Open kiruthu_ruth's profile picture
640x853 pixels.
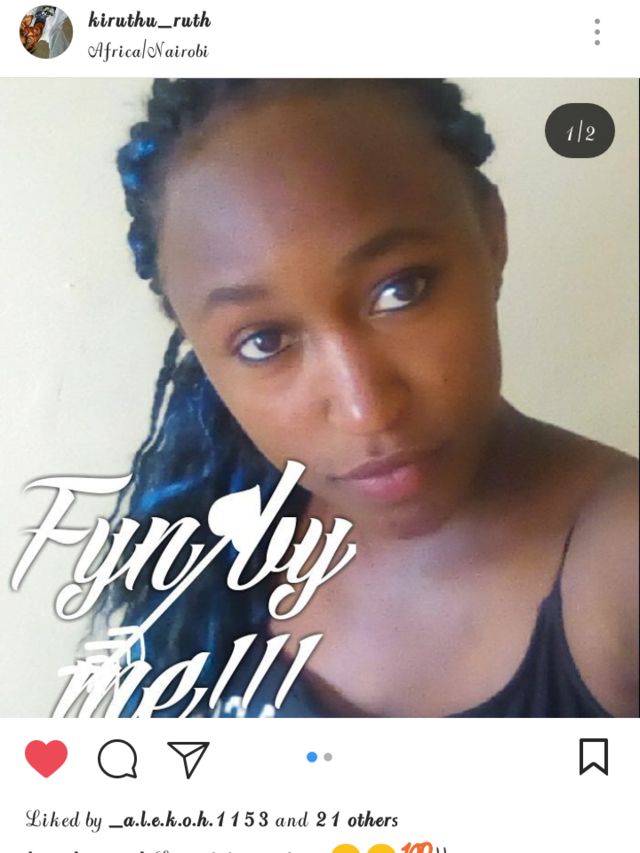46,32
